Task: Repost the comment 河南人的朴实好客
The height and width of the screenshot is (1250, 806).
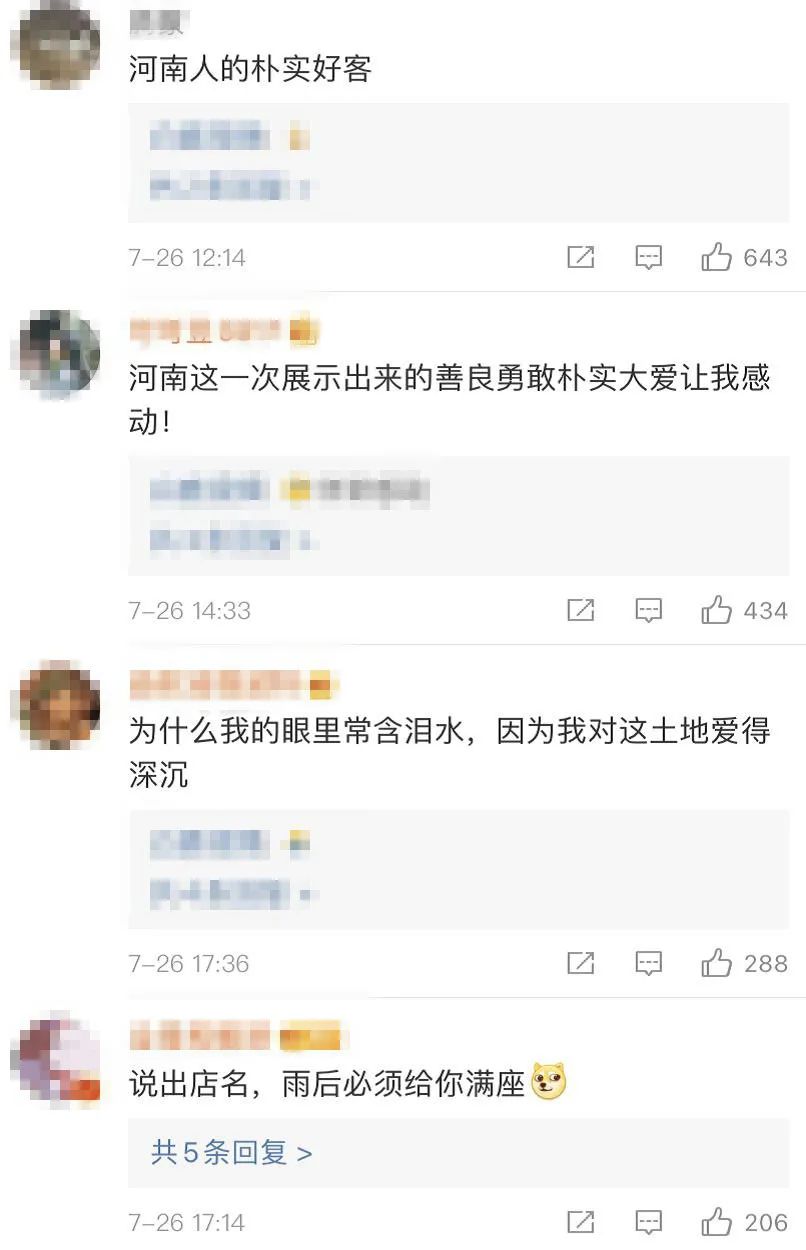Action: 581,258
